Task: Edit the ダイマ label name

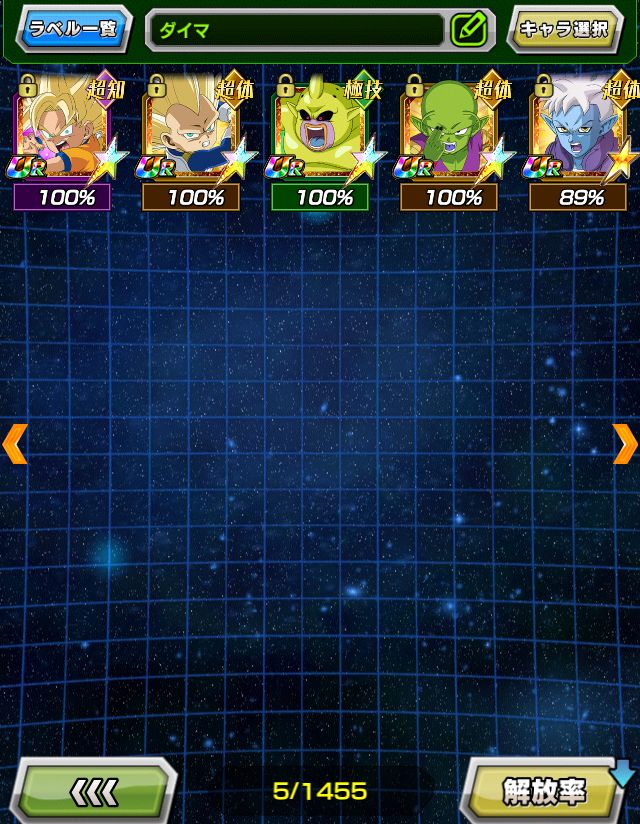Action: (x=468, y=29)
